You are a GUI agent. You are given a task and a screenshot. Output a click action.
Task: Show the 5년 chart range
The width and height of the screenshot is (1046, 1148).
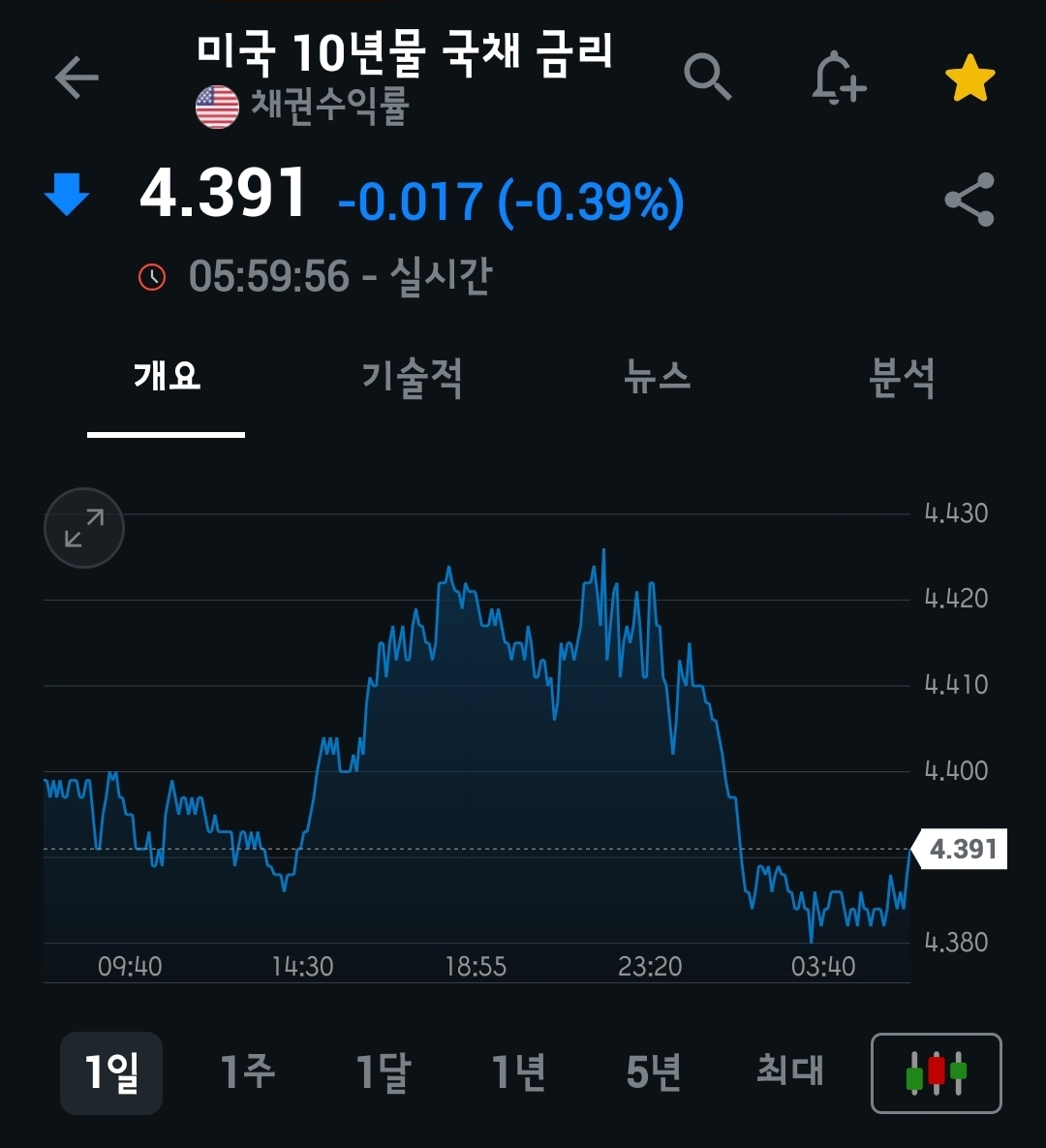(x=655, y=1072)
